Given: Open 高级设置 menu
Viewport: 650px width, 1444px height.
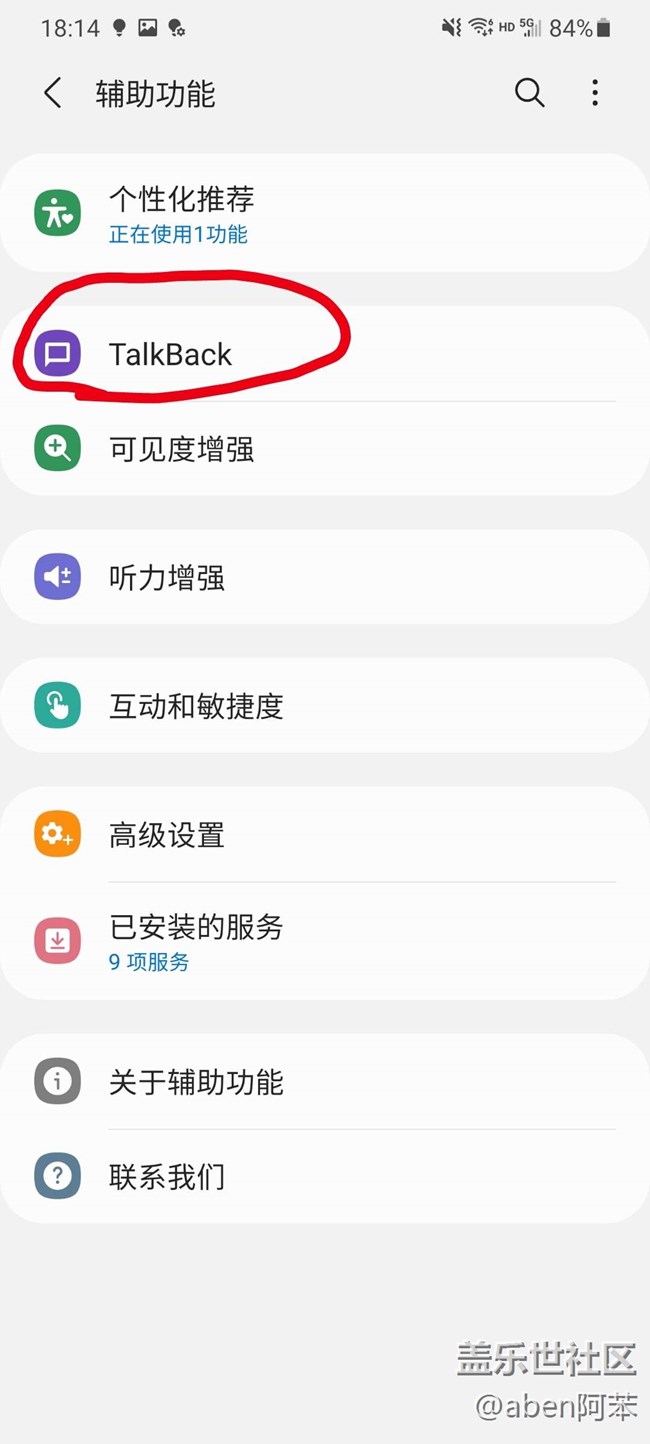Looking at the screenshot, I should click(x=324, y=834).
